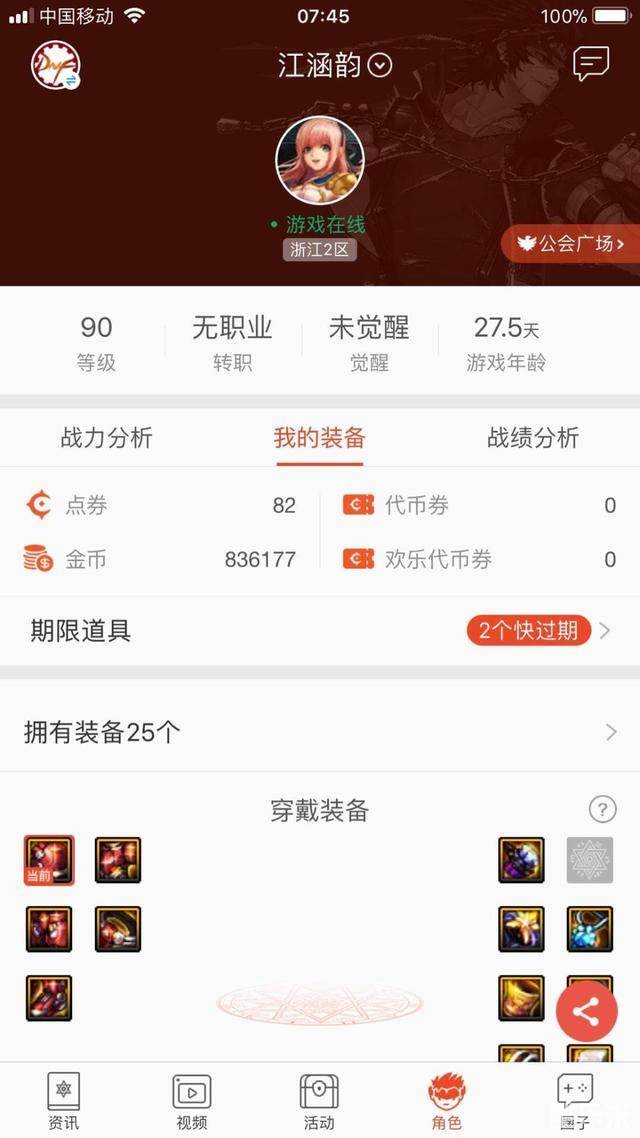Viewport: 640px width, 1138px height.
Task: Open the 角色 tab
Action: pyautogui.click(x=447, y=1101)
